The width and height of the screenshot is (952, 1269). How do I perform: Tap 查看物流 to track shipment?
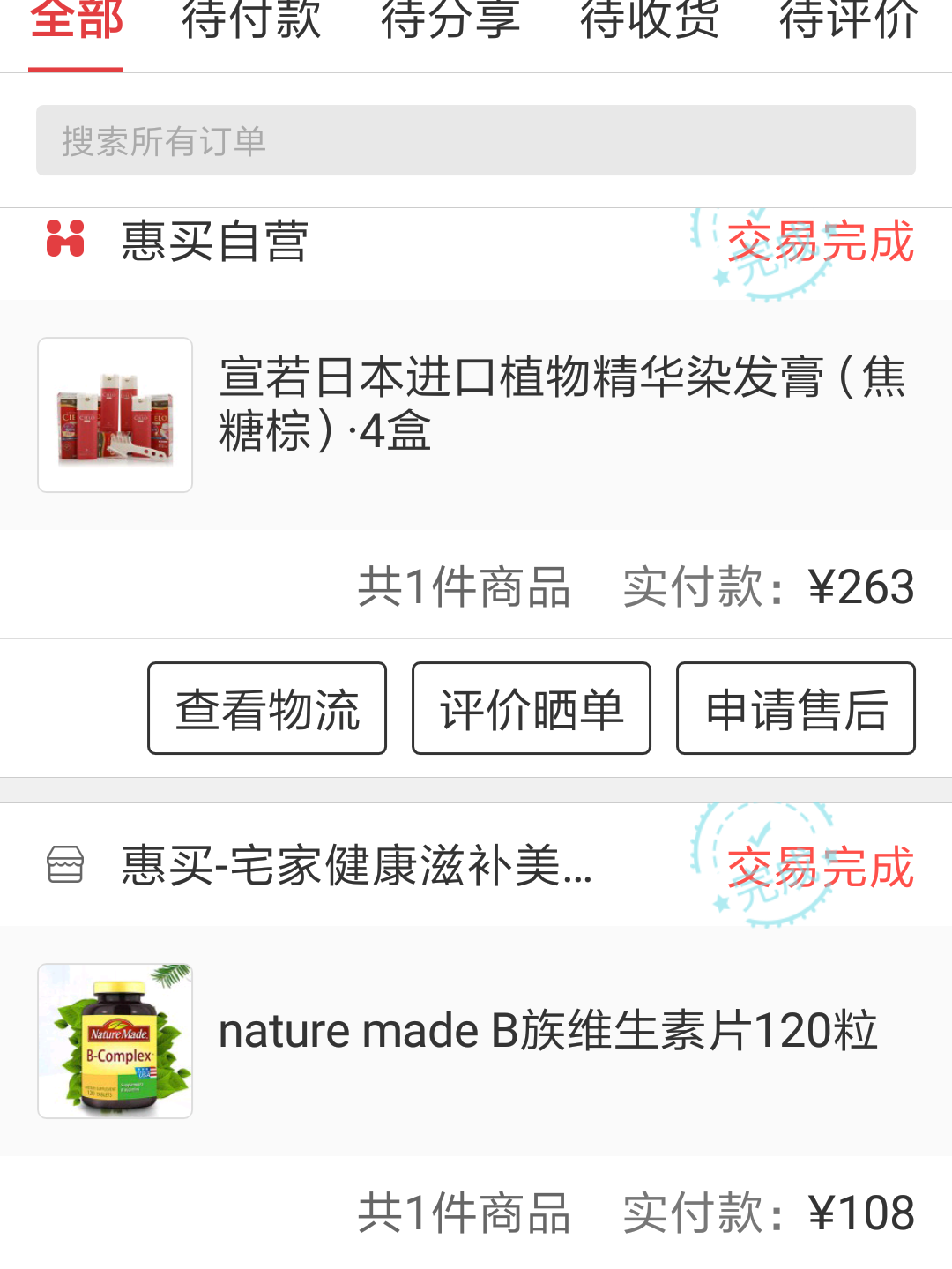(267, 708)
